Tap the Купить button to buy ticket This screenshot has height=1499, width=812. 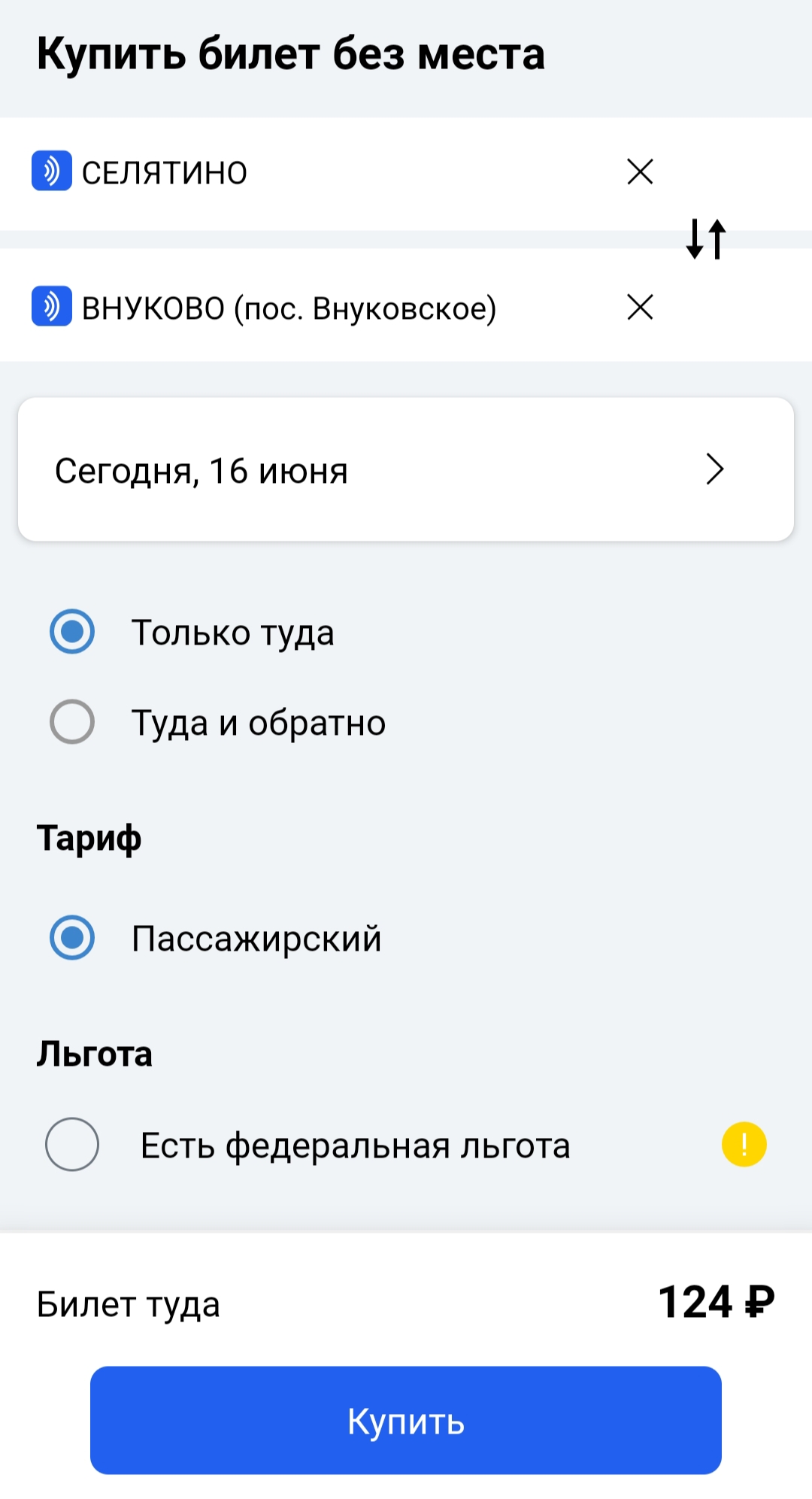tap(406, 1420)
